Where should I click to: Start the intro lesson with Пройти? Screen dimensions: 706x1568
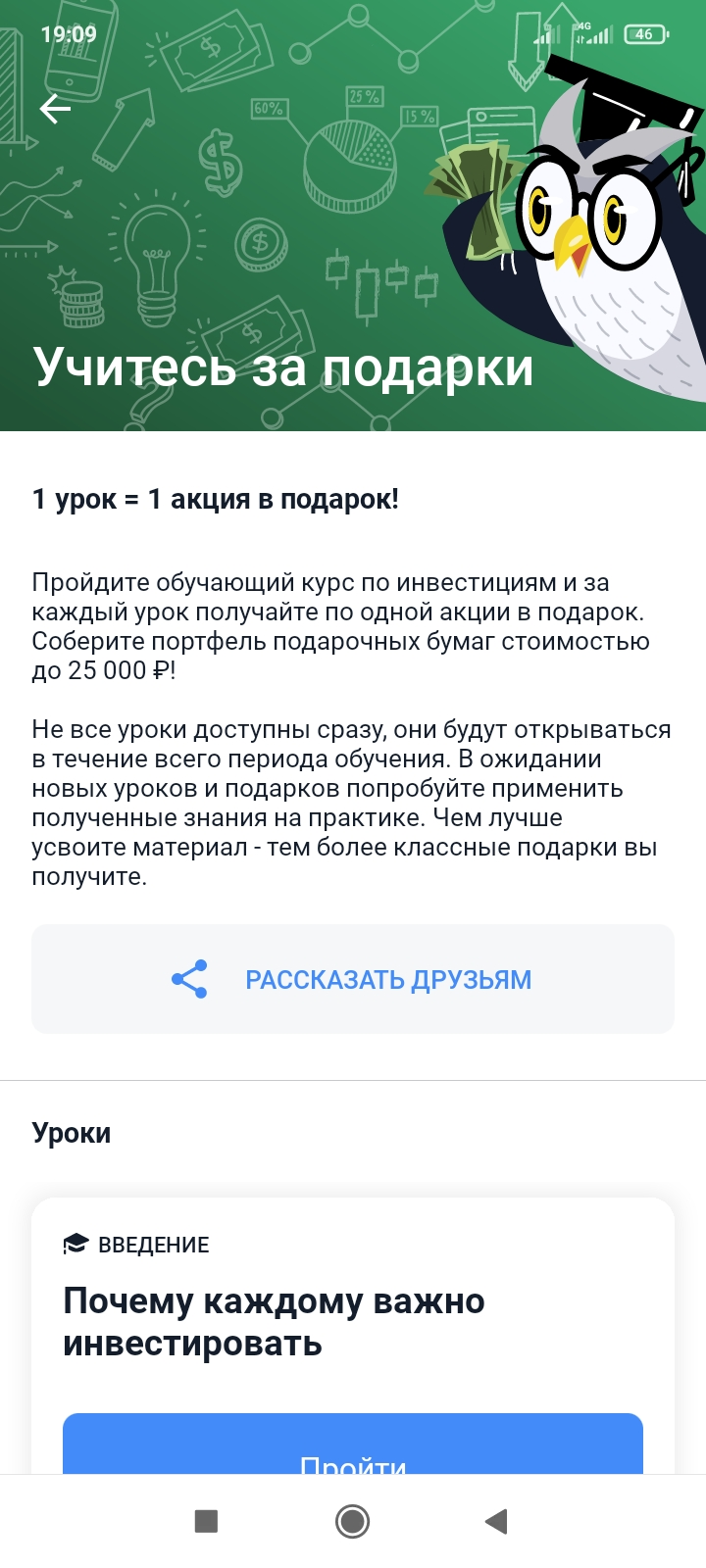pyautogui.click(x=353, y=1444)
